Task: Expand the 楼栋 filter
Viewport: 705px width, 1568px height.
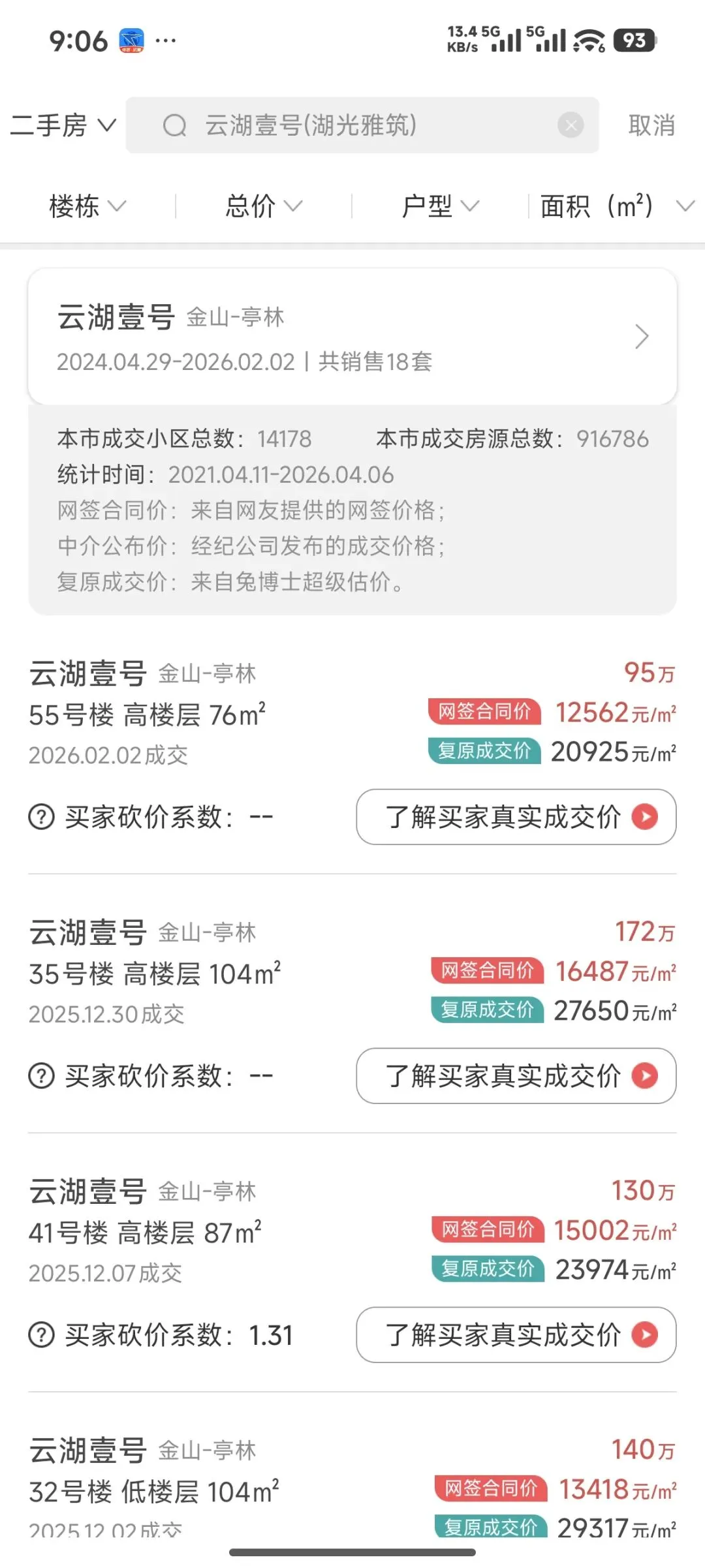Action: [87, 206]
